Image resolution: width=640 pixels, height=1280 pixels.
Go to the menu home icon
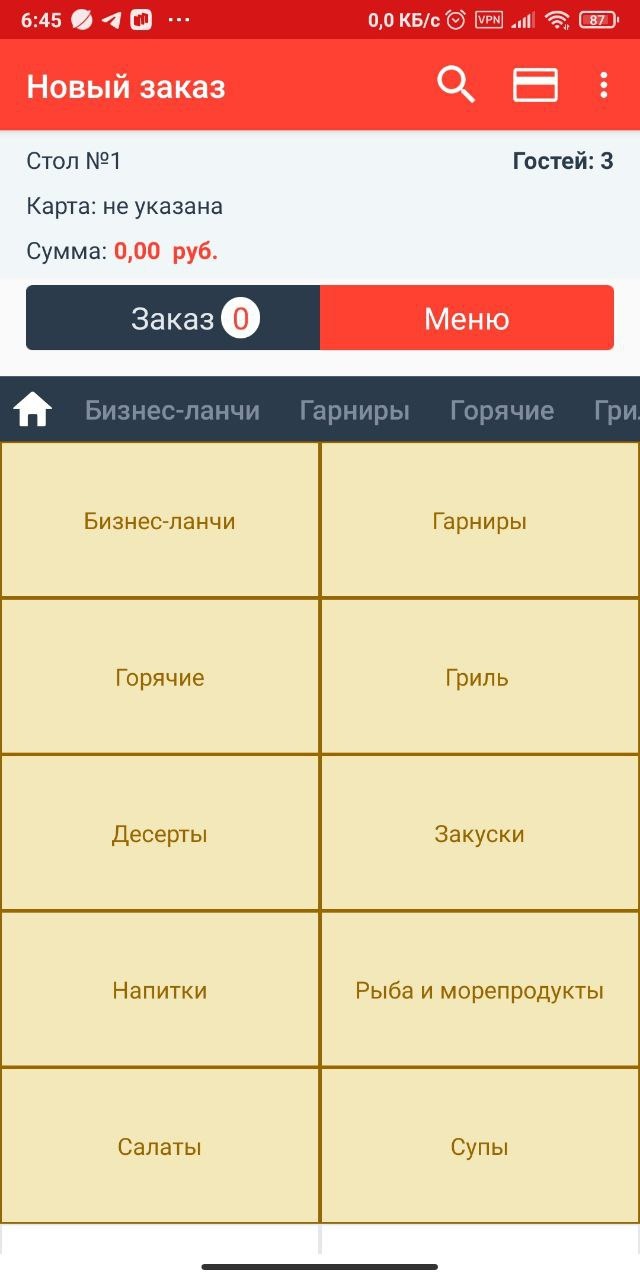coord(33,410)
